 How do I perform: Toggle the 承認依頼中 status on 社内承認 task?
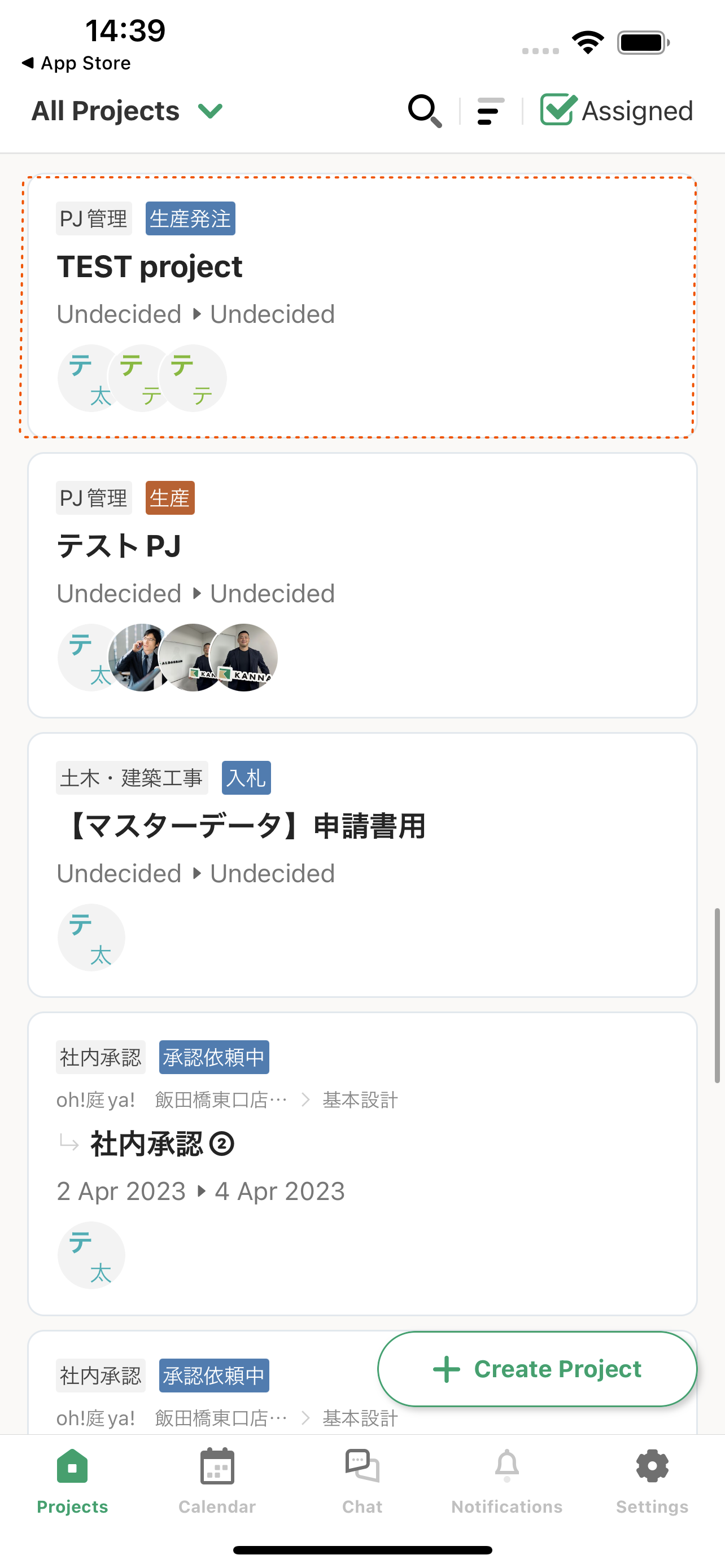pyautogui.click(x=213, y=1057)
